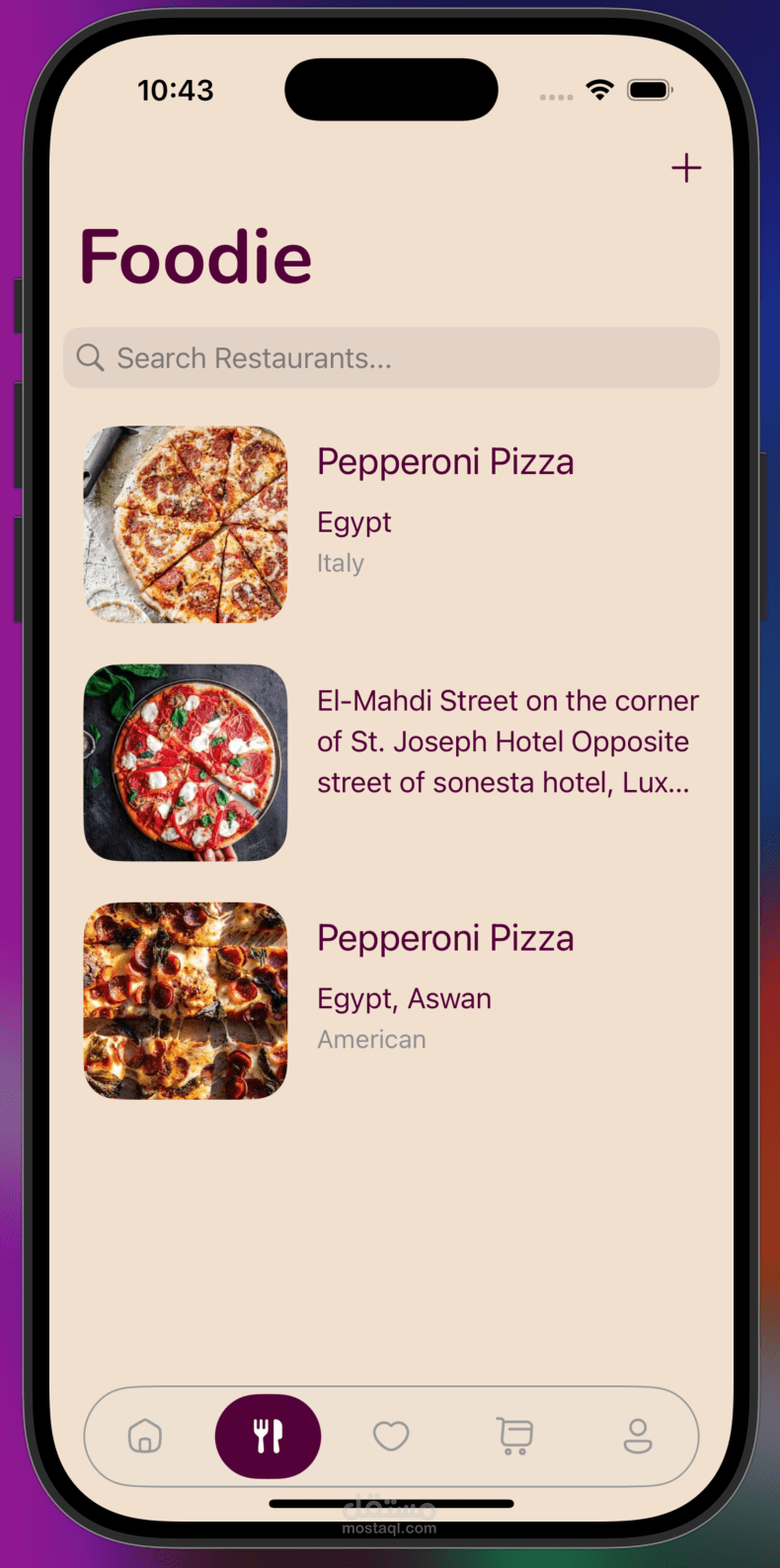Go to the favorites heart tab
Screen dimensions: 780x1568
[x=391, y=1436]
